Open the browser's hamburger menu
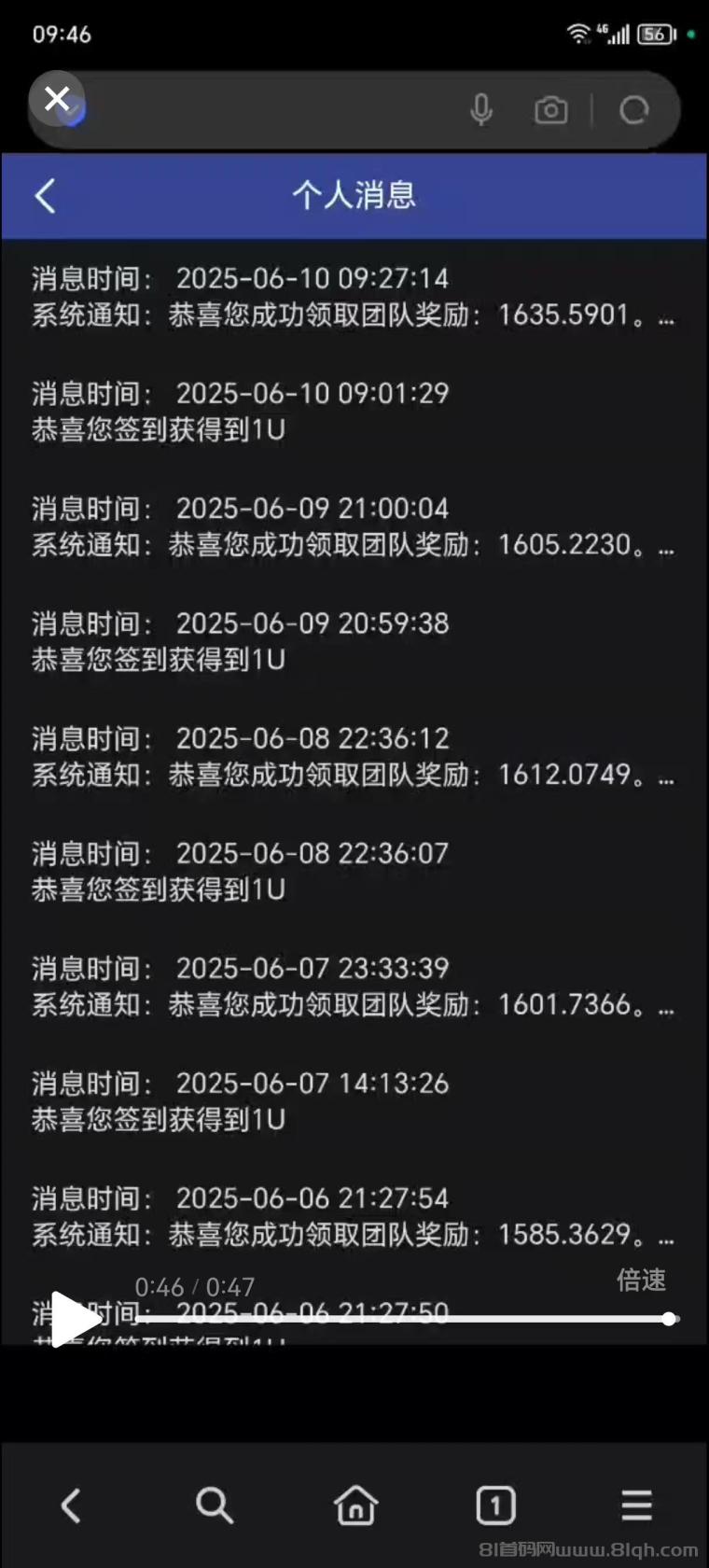 point(637,1505)
